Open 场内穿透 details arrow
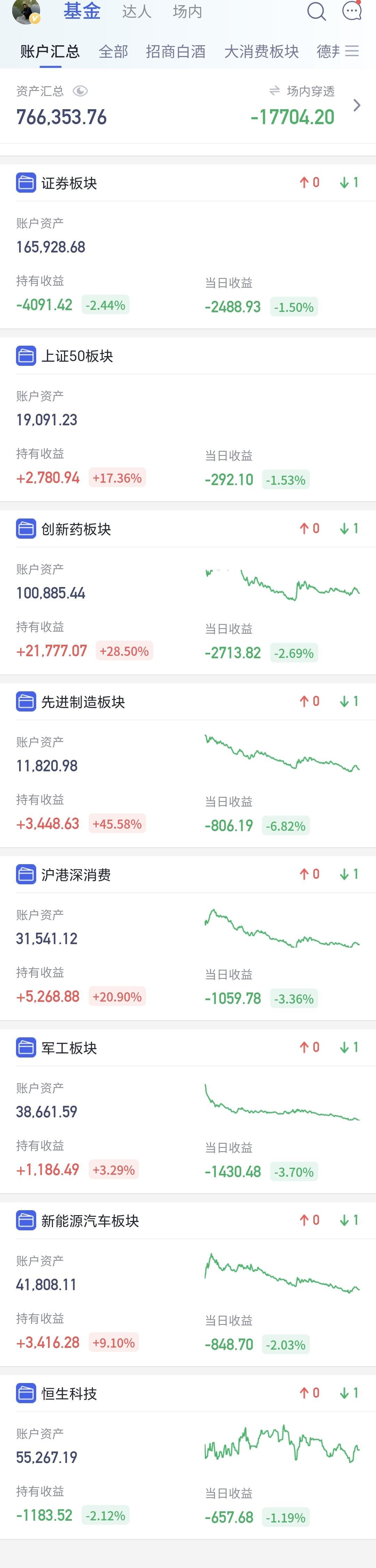Viewport: 376px width, 1568px height. click(357, 105)
